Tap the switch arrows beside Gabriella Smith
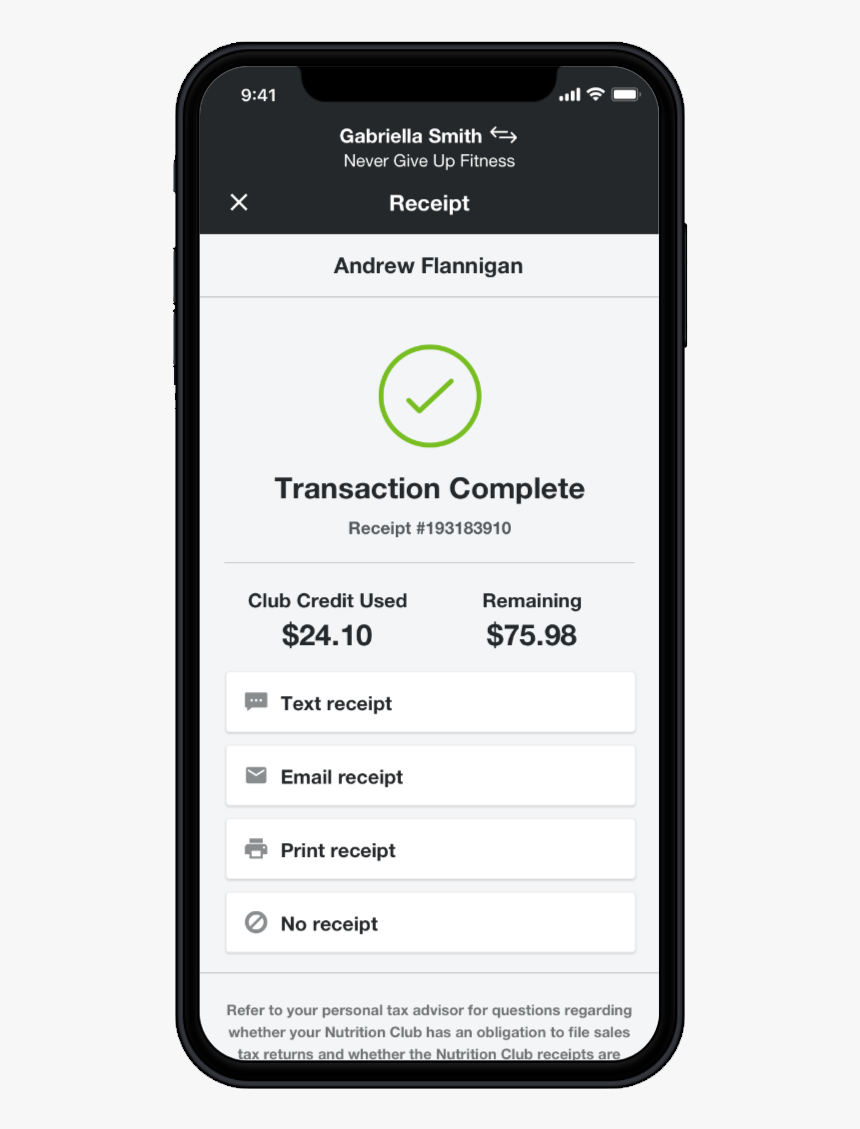Screen dimensions: 860x1129 (x=503, y=135)
